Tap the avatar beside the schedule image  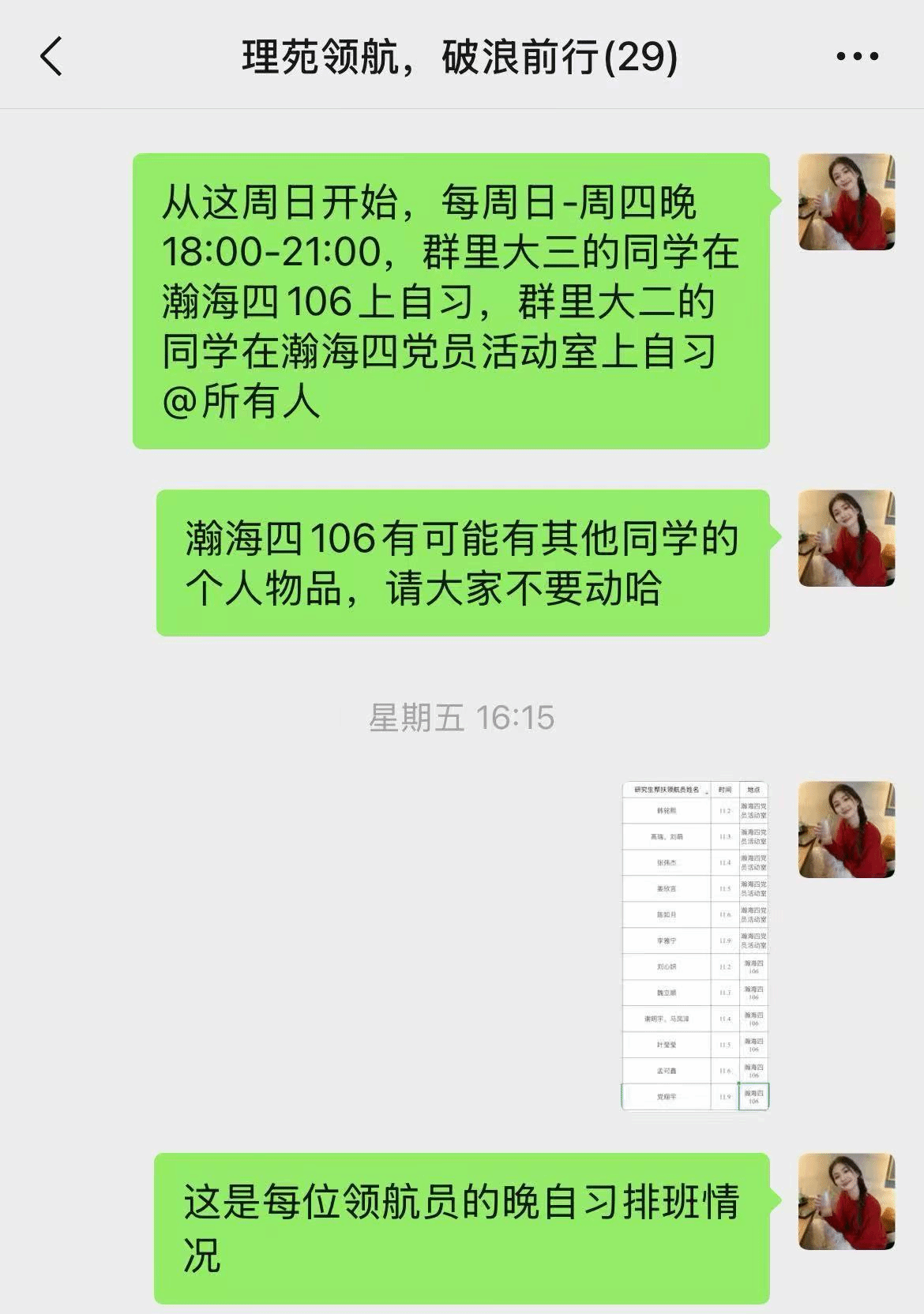point(846,830)
